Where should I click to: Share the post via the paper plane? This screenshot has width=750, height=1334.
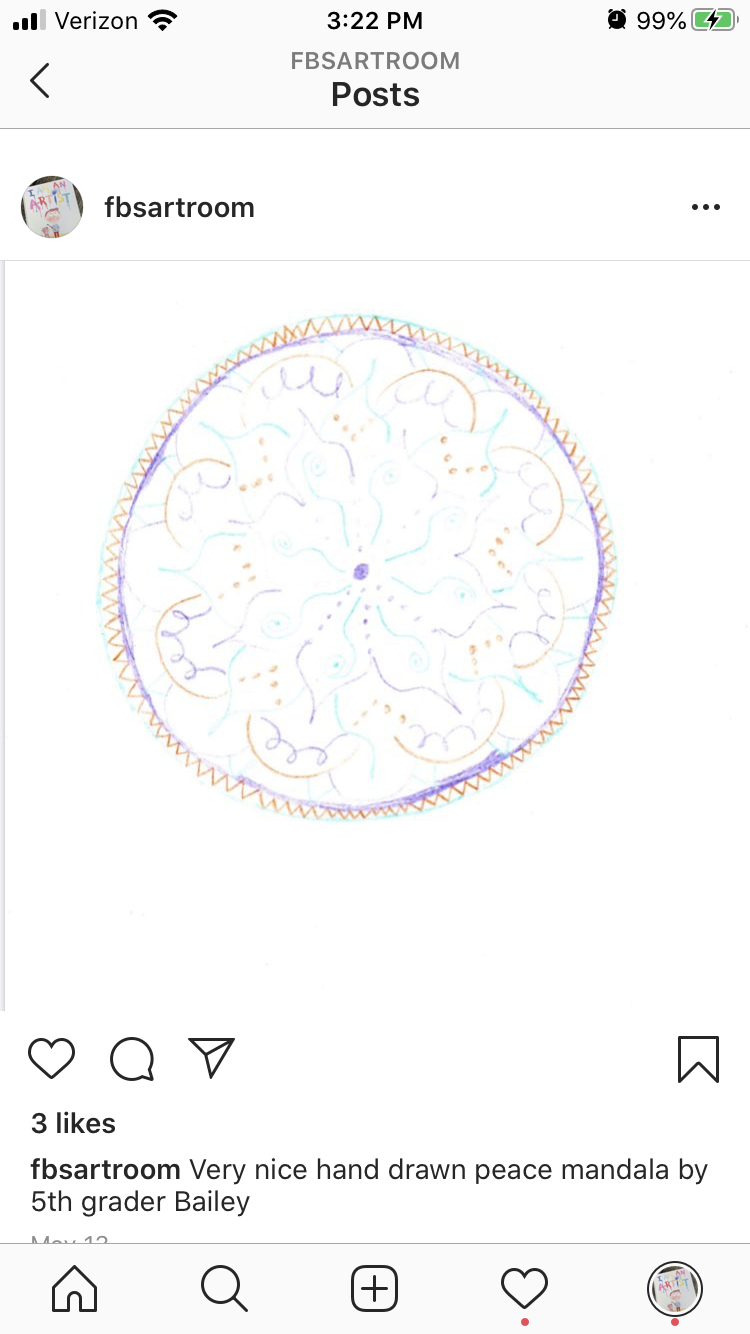(211, 1058)
